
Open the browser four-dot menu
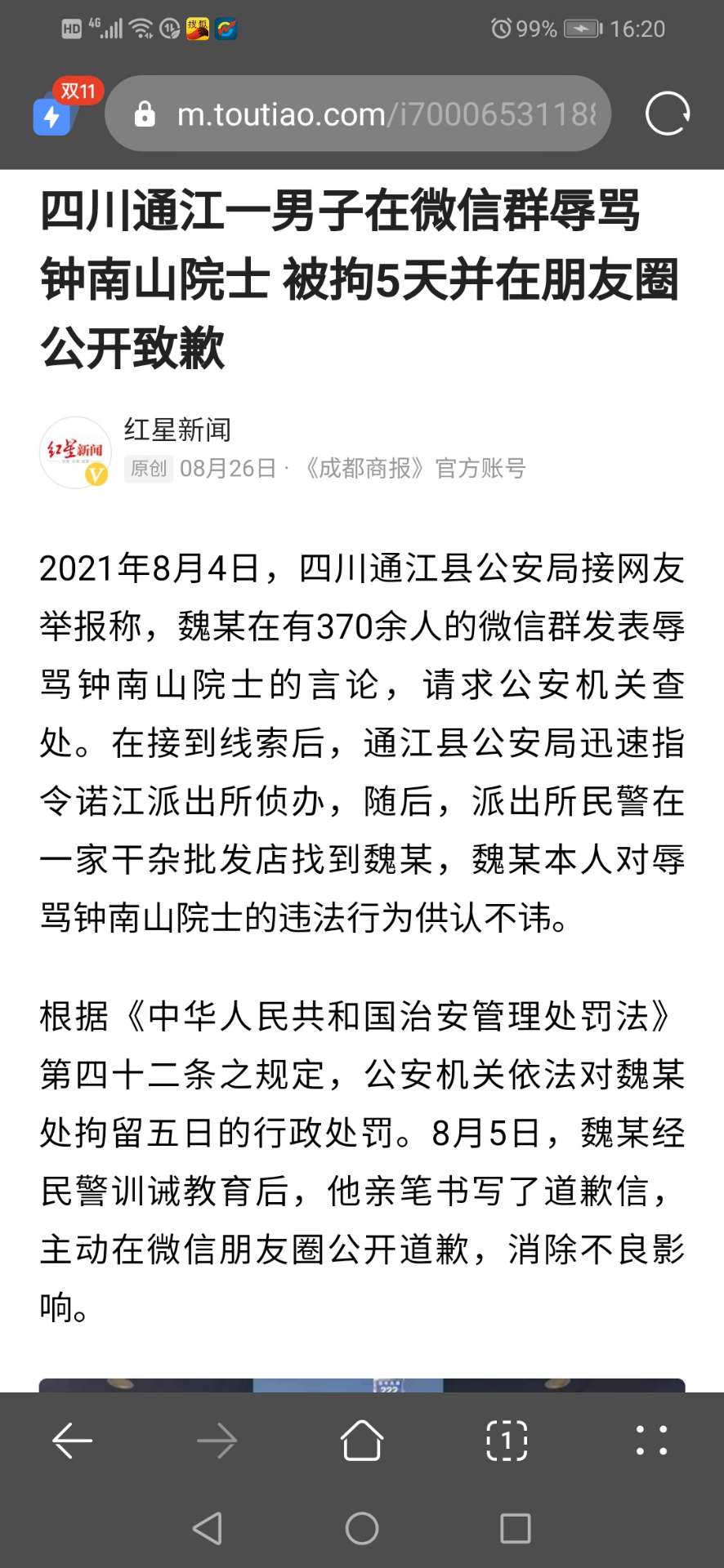pyautogui.click(x=651, y=1441)
